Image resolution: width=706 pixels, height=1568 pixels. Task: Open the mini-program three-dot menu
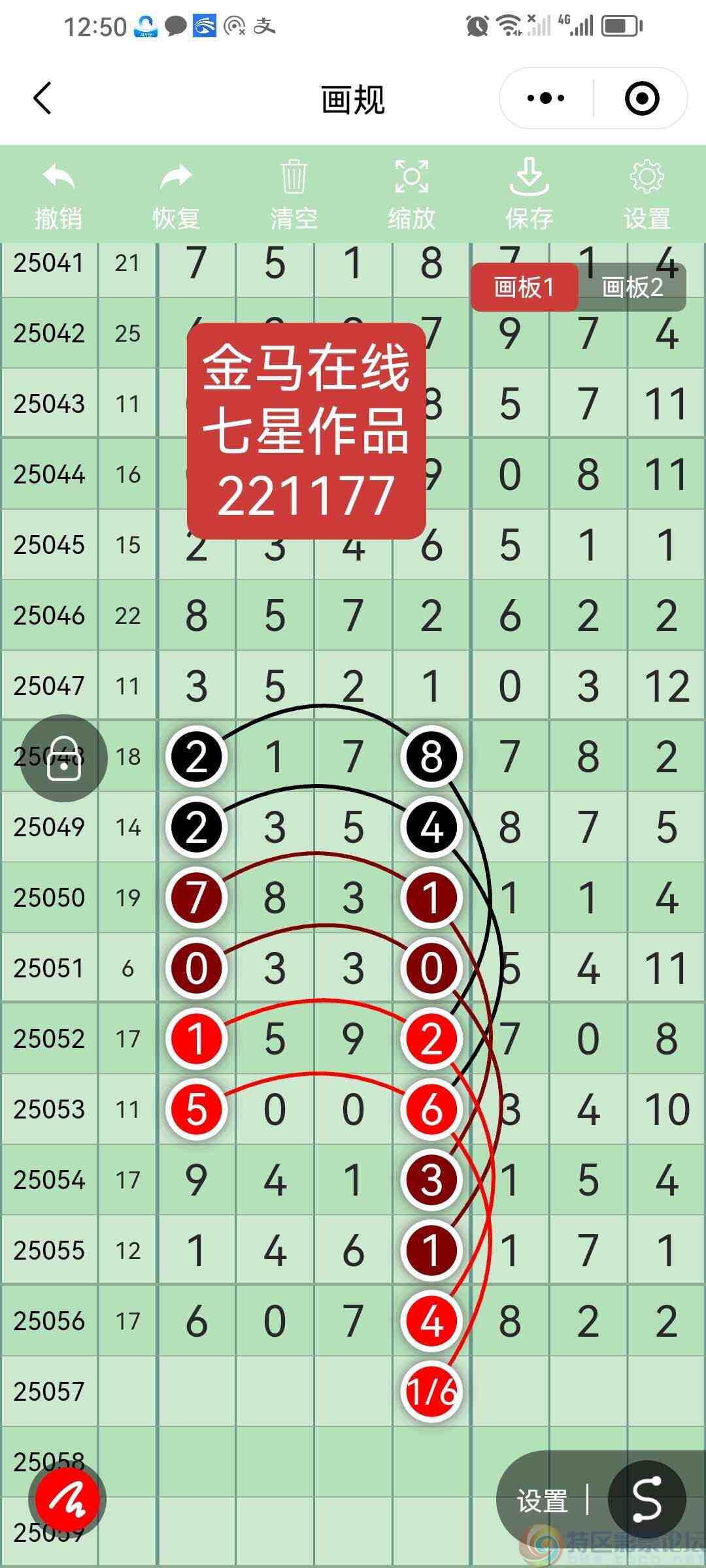pos(546,99)
